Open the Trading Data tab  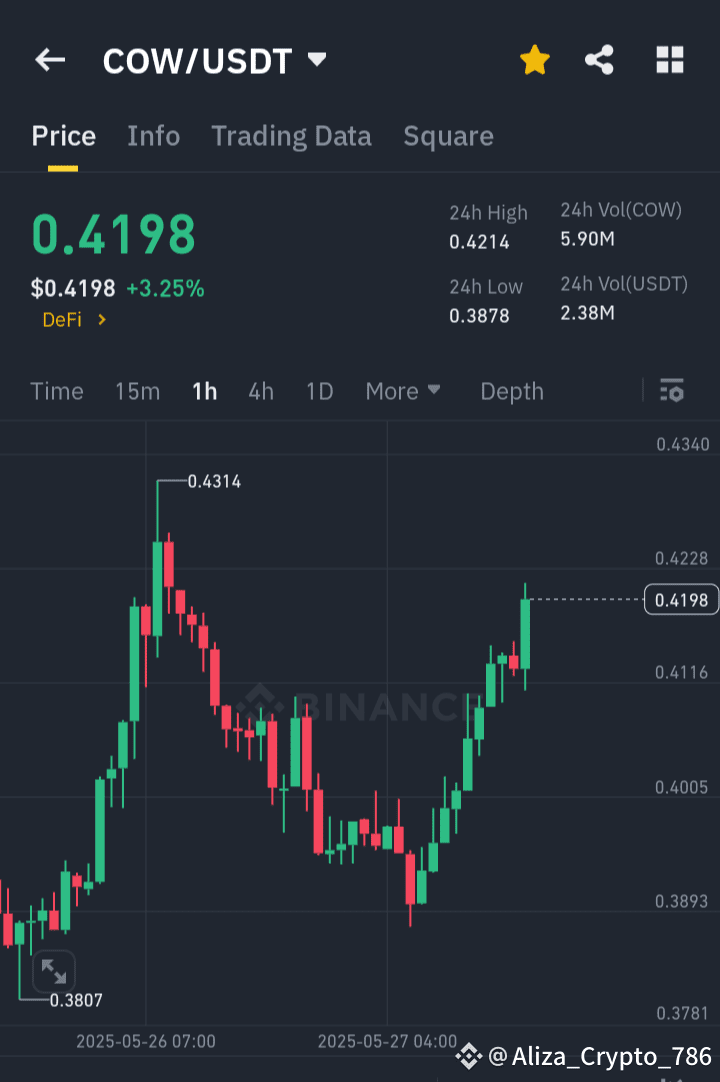coord(291,136)
